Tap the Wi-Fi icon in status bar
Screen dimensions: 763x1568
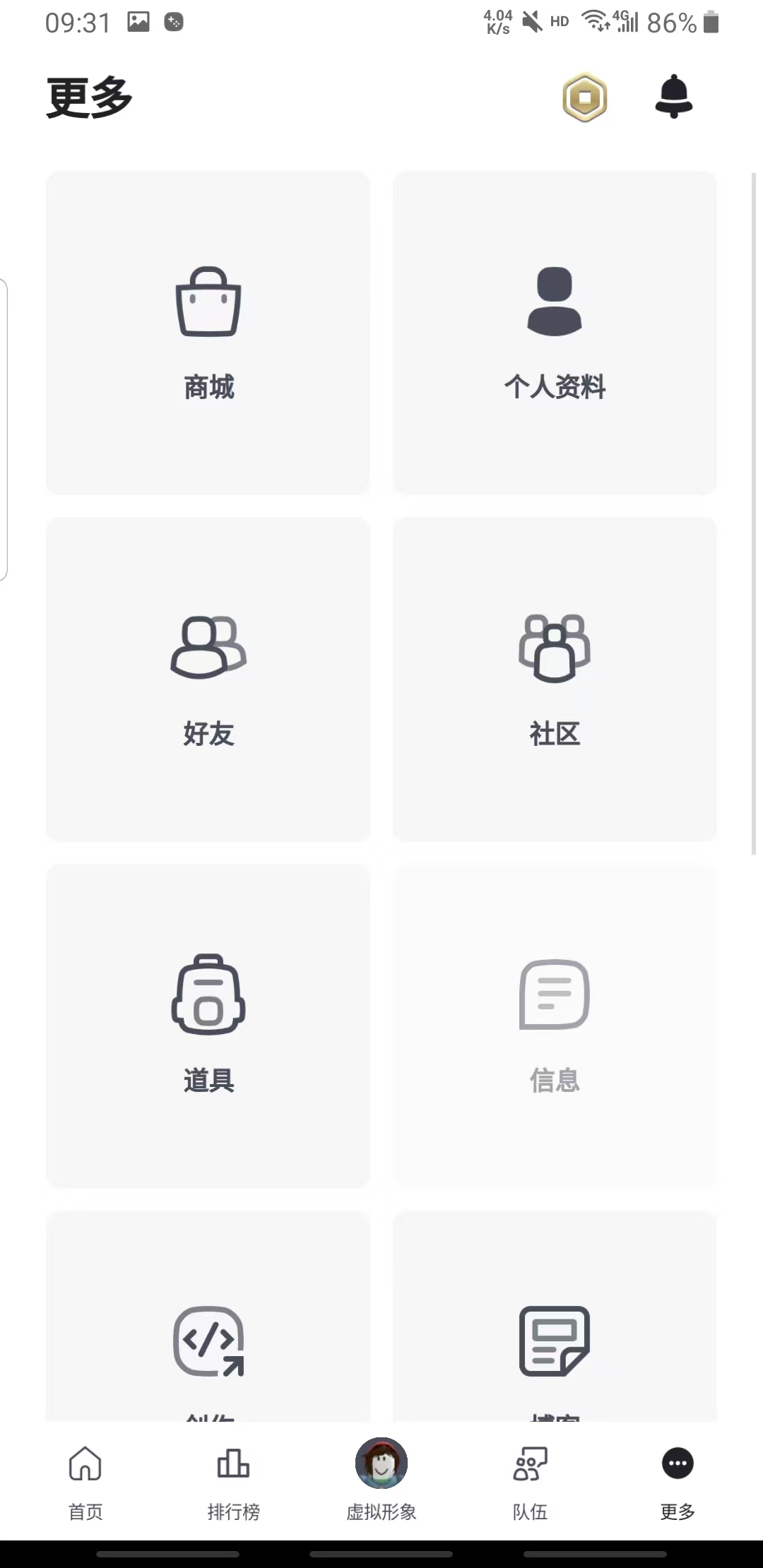click(596, 21)
